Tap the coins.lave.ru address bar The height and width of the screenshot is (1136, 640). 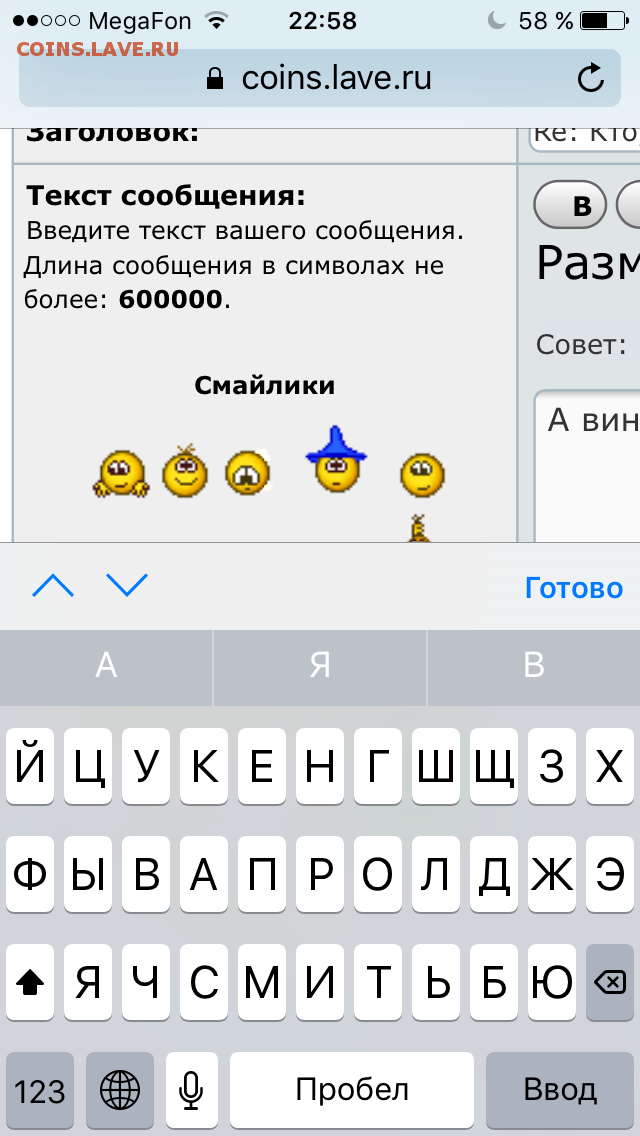(x=320, y=78)
